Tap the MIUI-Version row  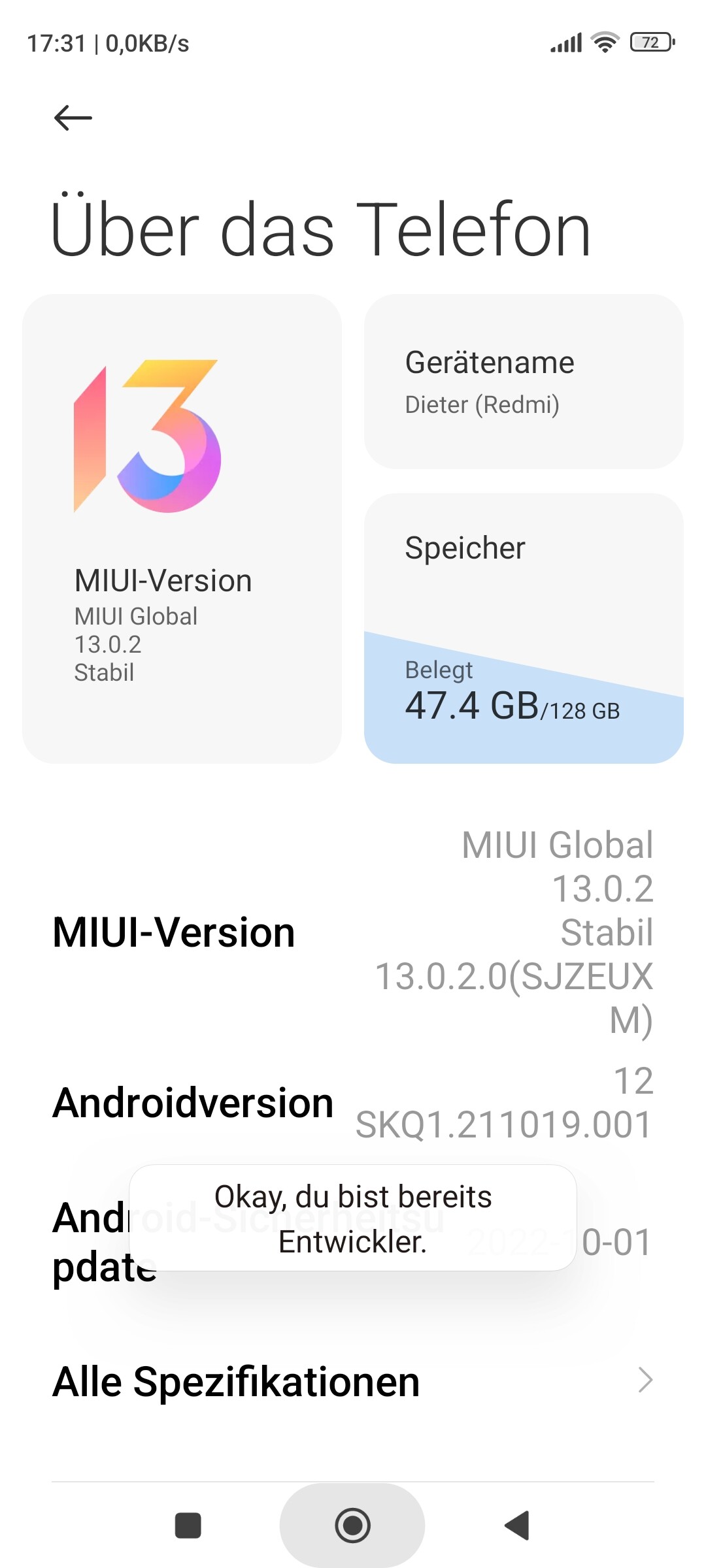353,932
